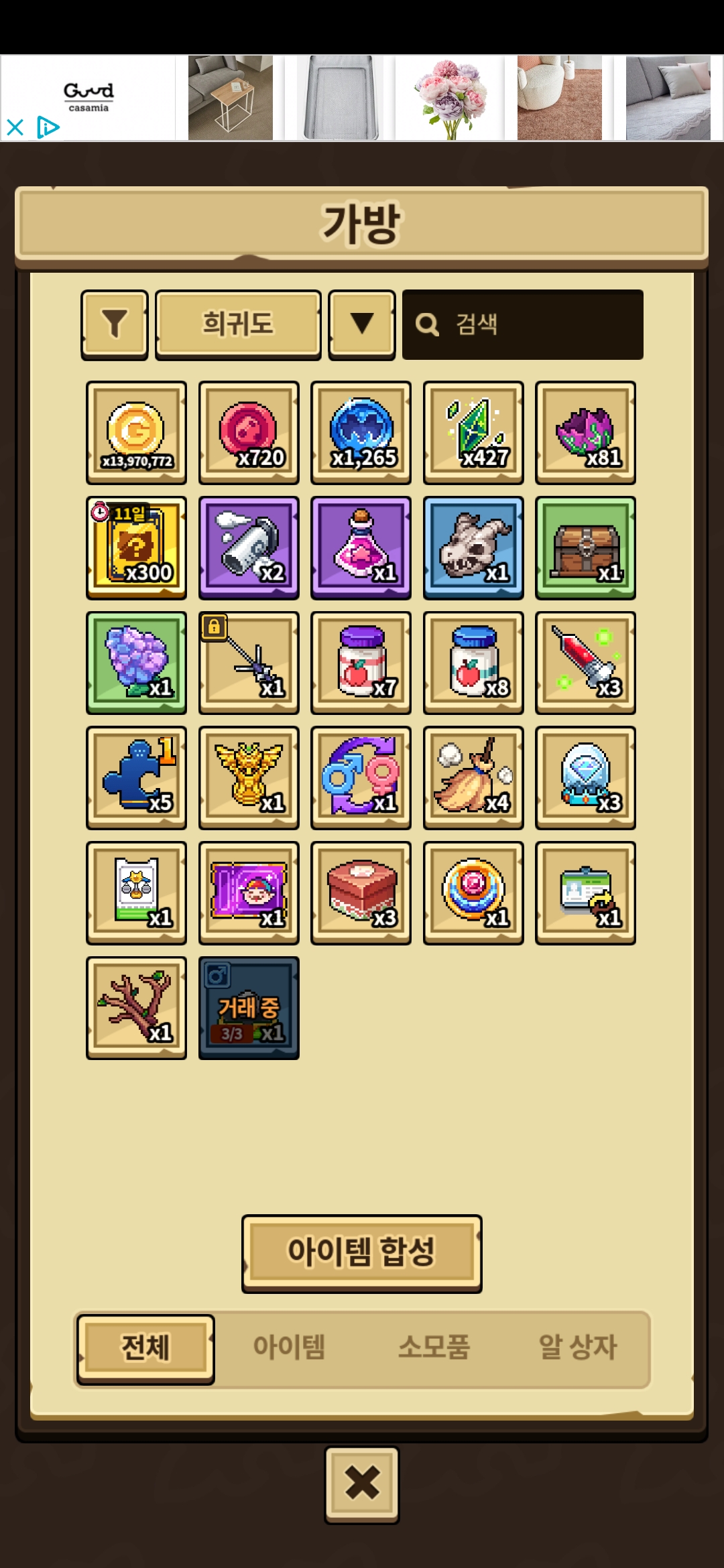Select the green crystal item x427
724x1568 pixels.
(473, 433)
